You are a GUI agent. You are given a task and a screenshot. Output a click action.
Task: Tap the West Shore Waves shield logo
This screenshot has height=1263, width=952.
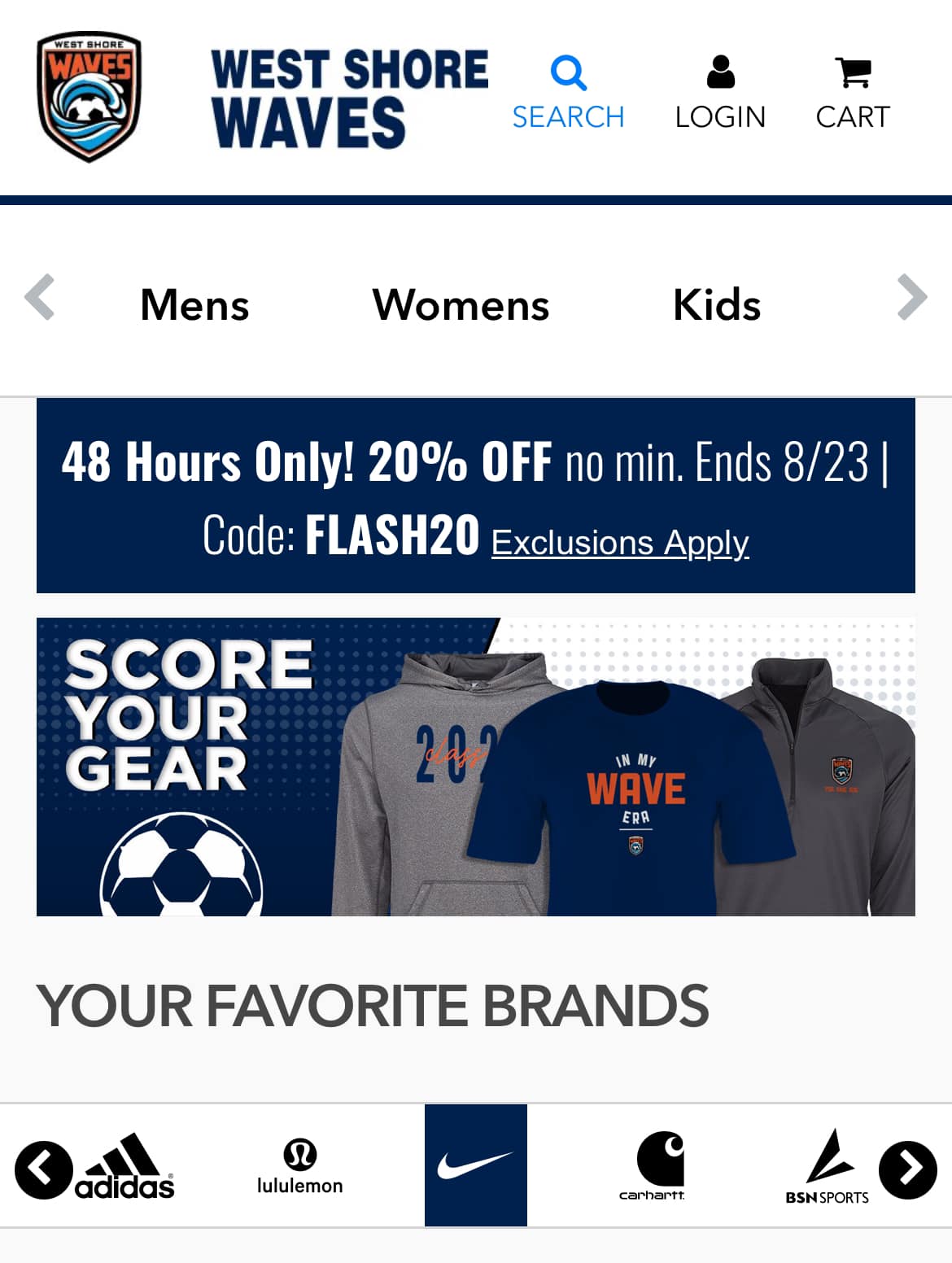coord(90,97)
